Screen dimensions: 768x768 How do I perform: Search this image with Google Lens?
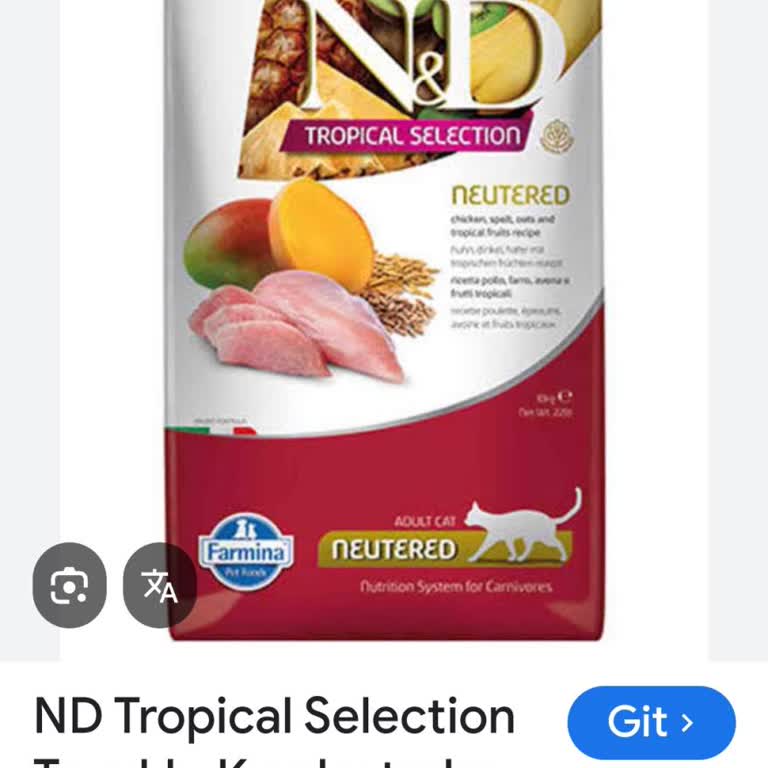click(x=69, y=585)
